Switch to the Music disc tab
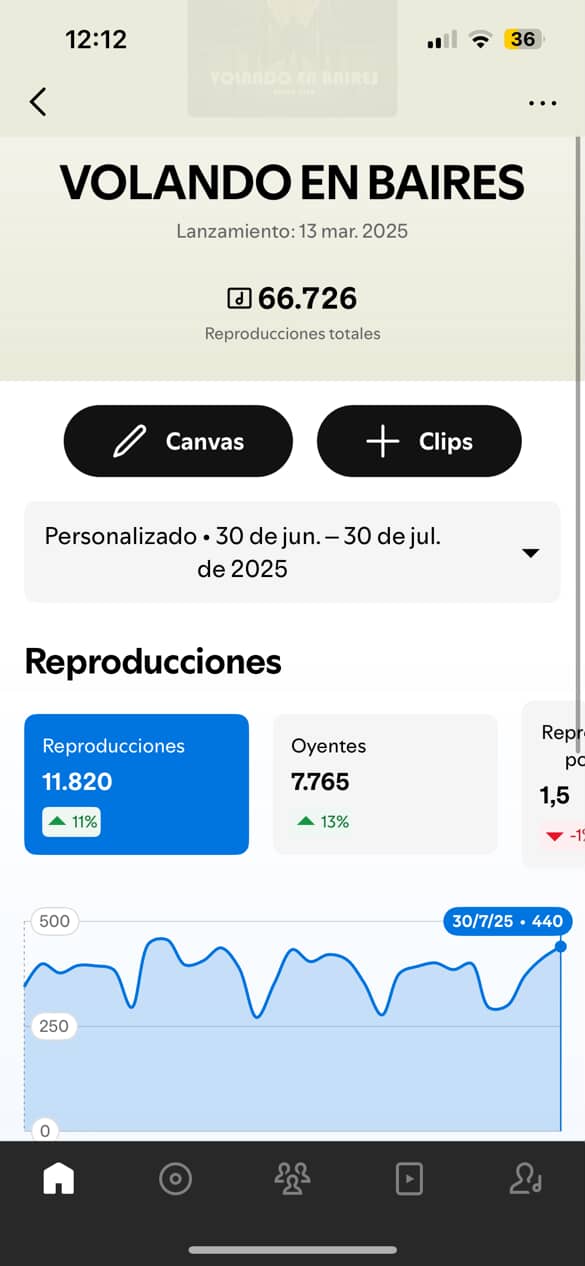The height and width of the screenshot is (1266, 585). (175, 1179)
